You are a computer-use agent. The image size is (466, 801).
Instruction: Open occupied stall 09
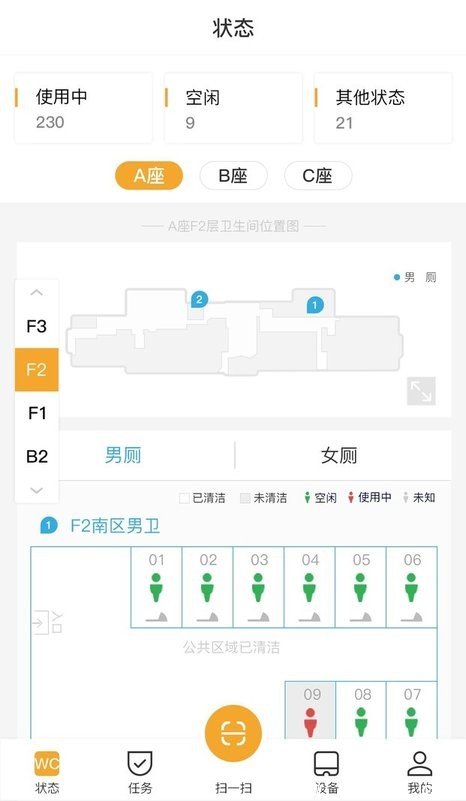click(310, 710)
